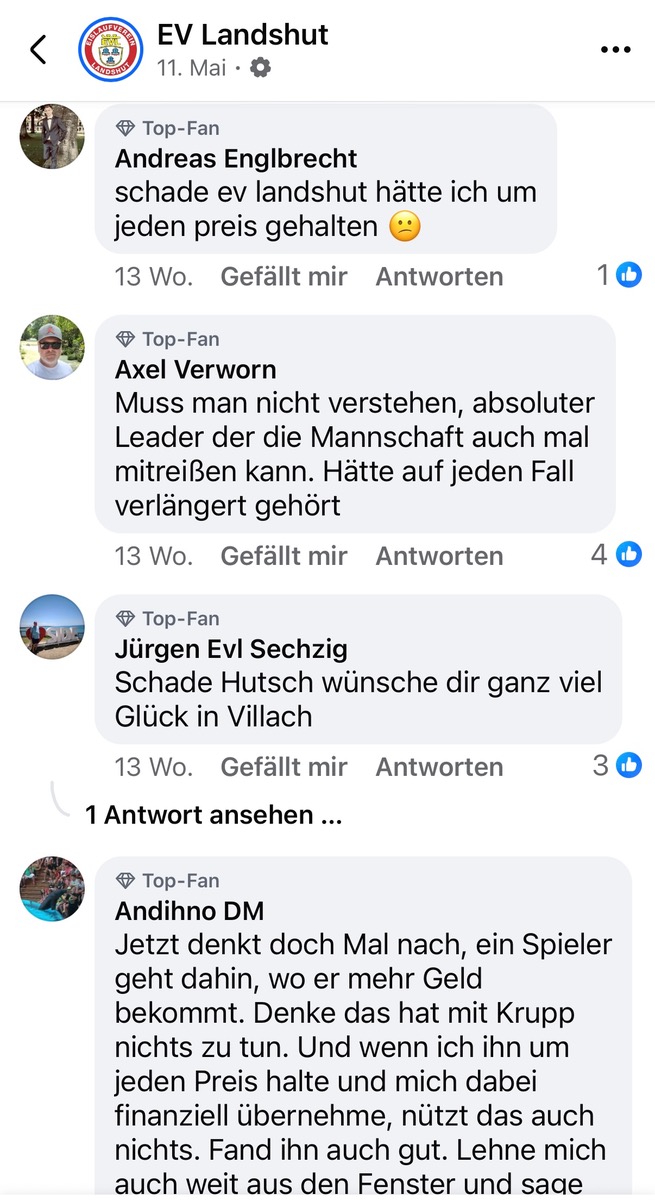Open Axel Verworn's profile picture

tap(52, 347)
